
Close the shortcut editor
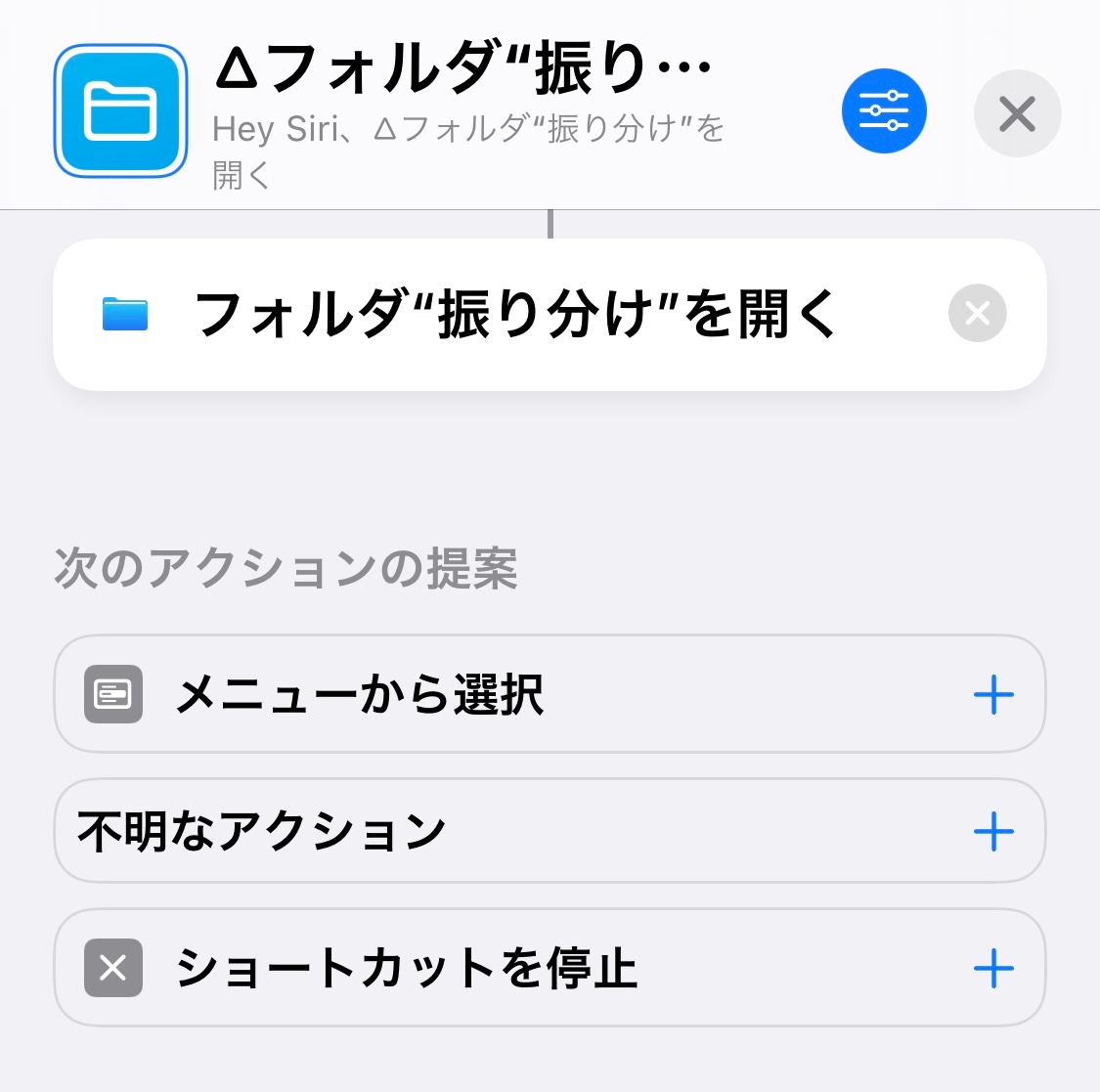point(1017,113)
